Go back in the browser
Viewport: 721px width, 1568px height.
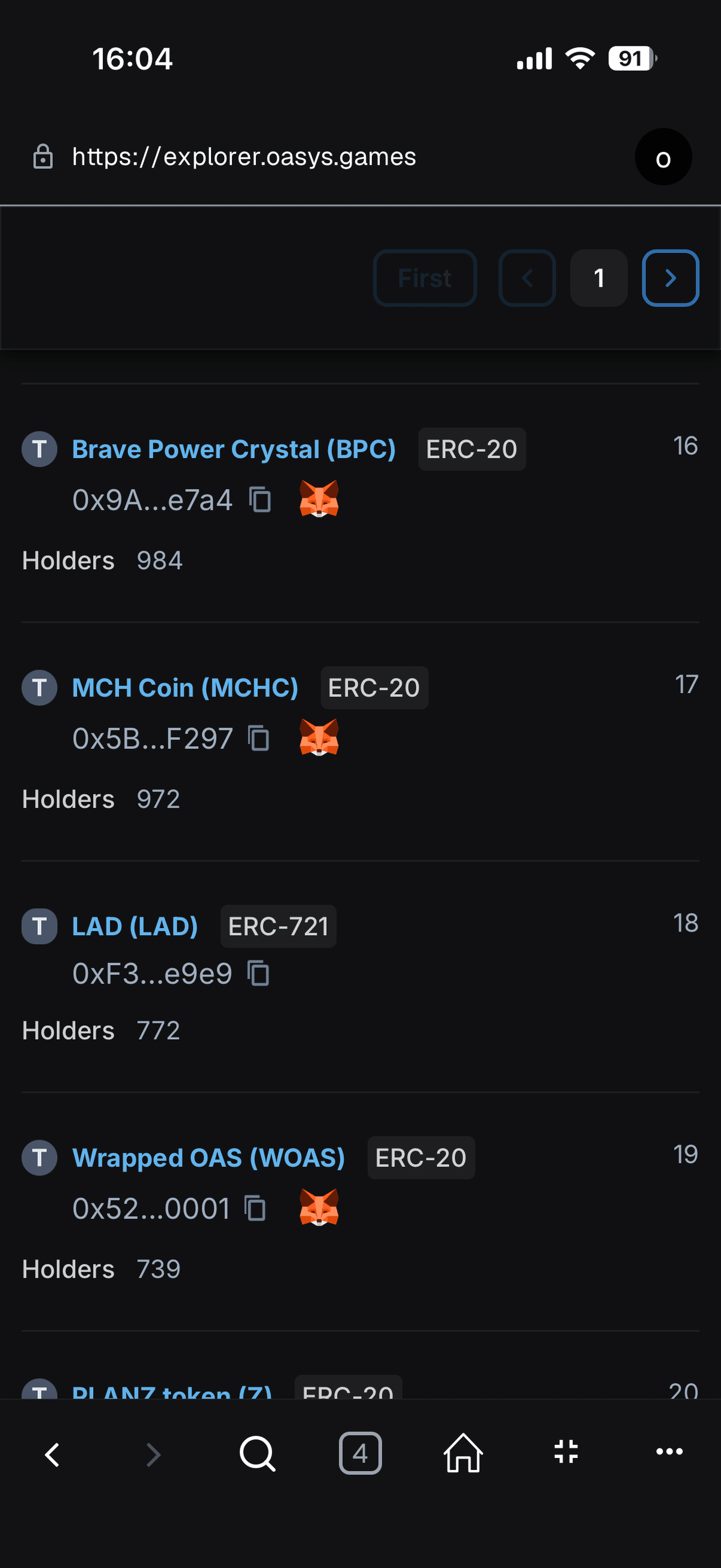tap(52, 1455)
